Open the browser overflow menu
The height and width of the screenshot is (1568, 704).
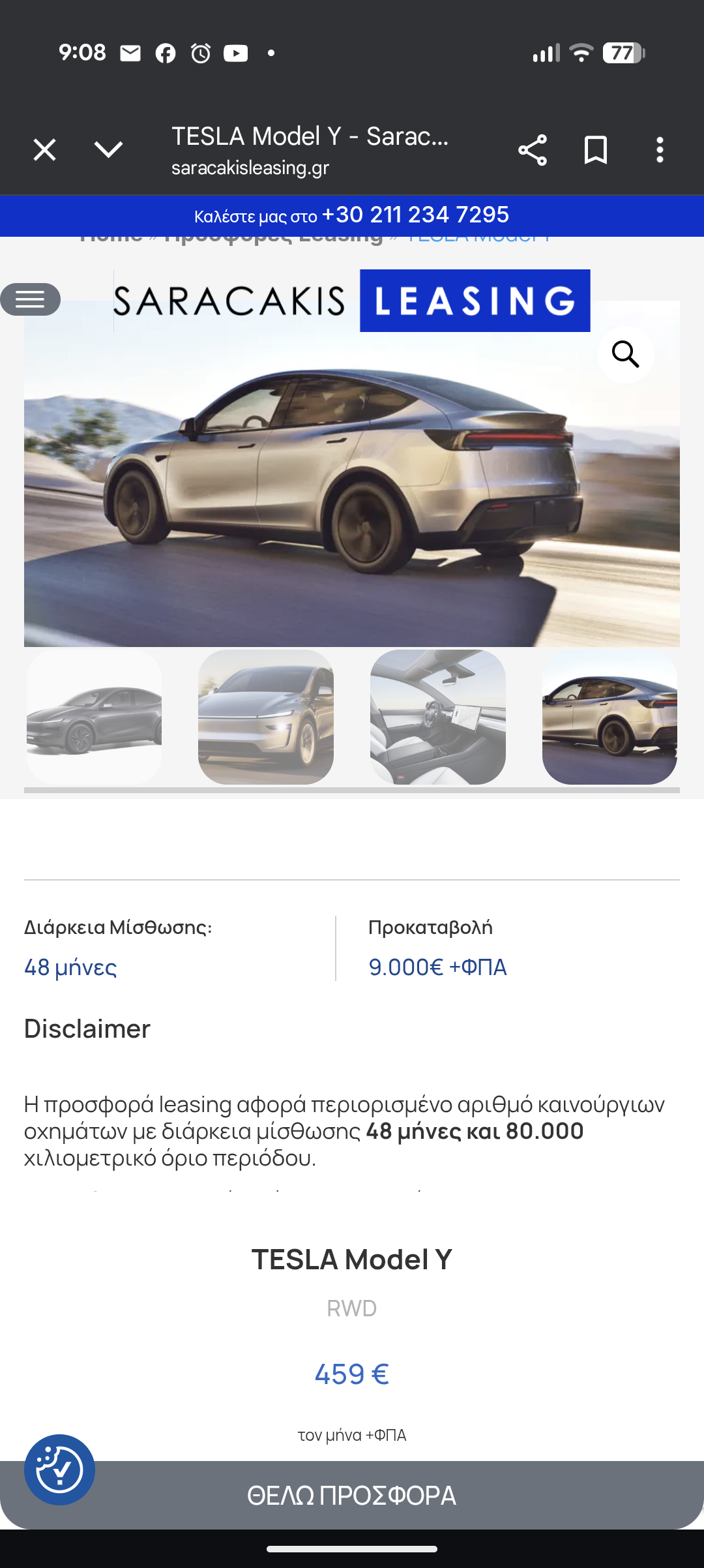660,150
